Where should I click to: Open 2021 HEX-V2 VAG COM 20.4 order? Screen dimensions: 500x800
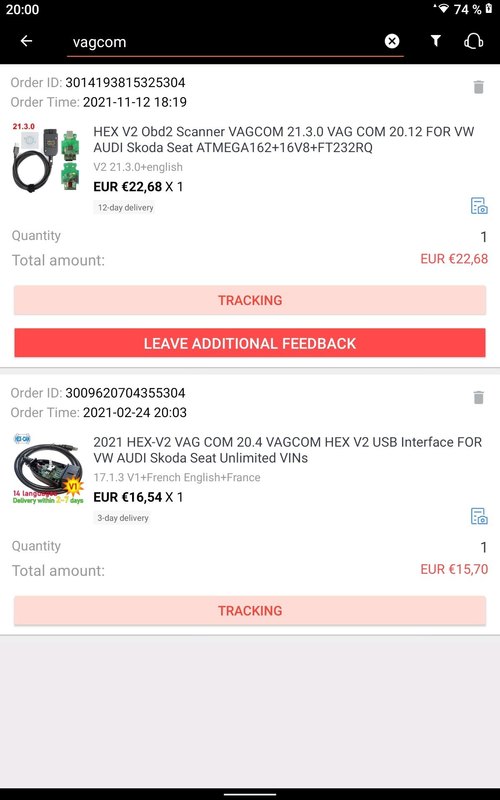pyautogui.click(x=287, y=449)
